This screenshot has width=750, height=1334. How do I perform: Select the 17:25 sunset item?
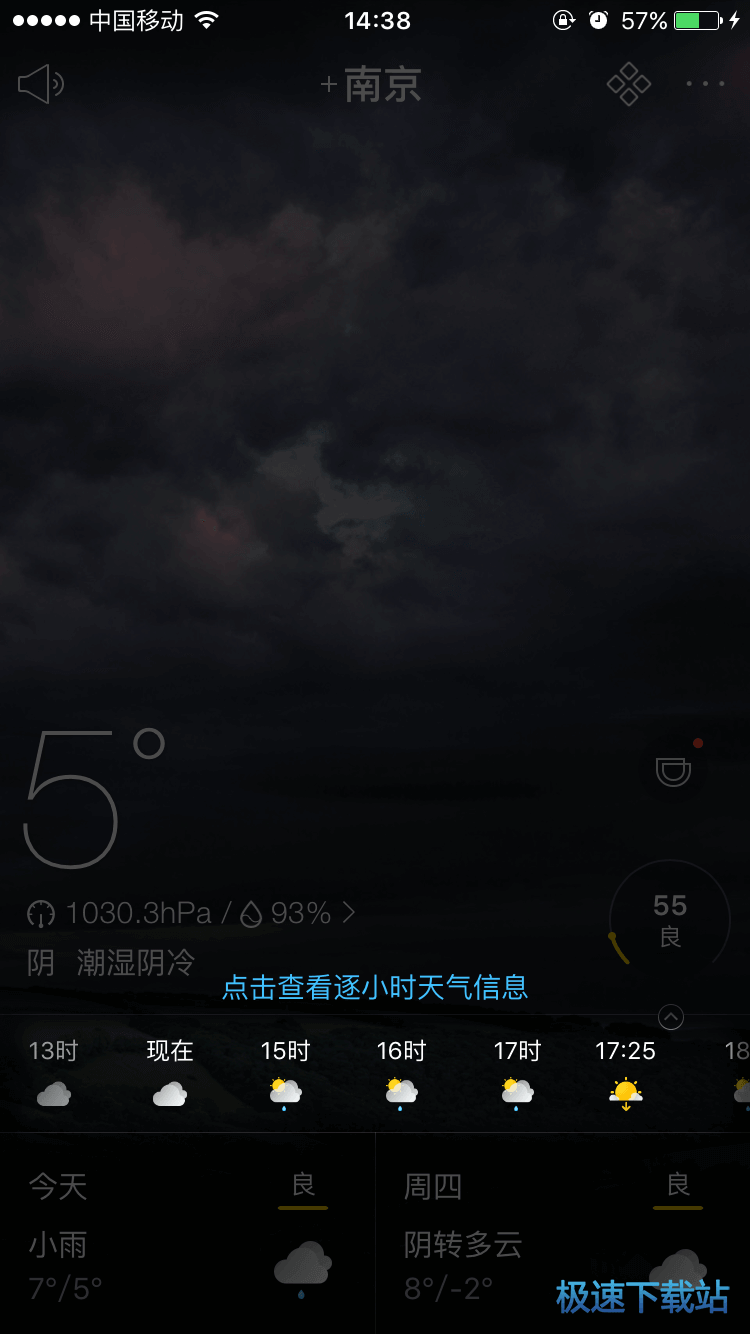click(625, 1075)
